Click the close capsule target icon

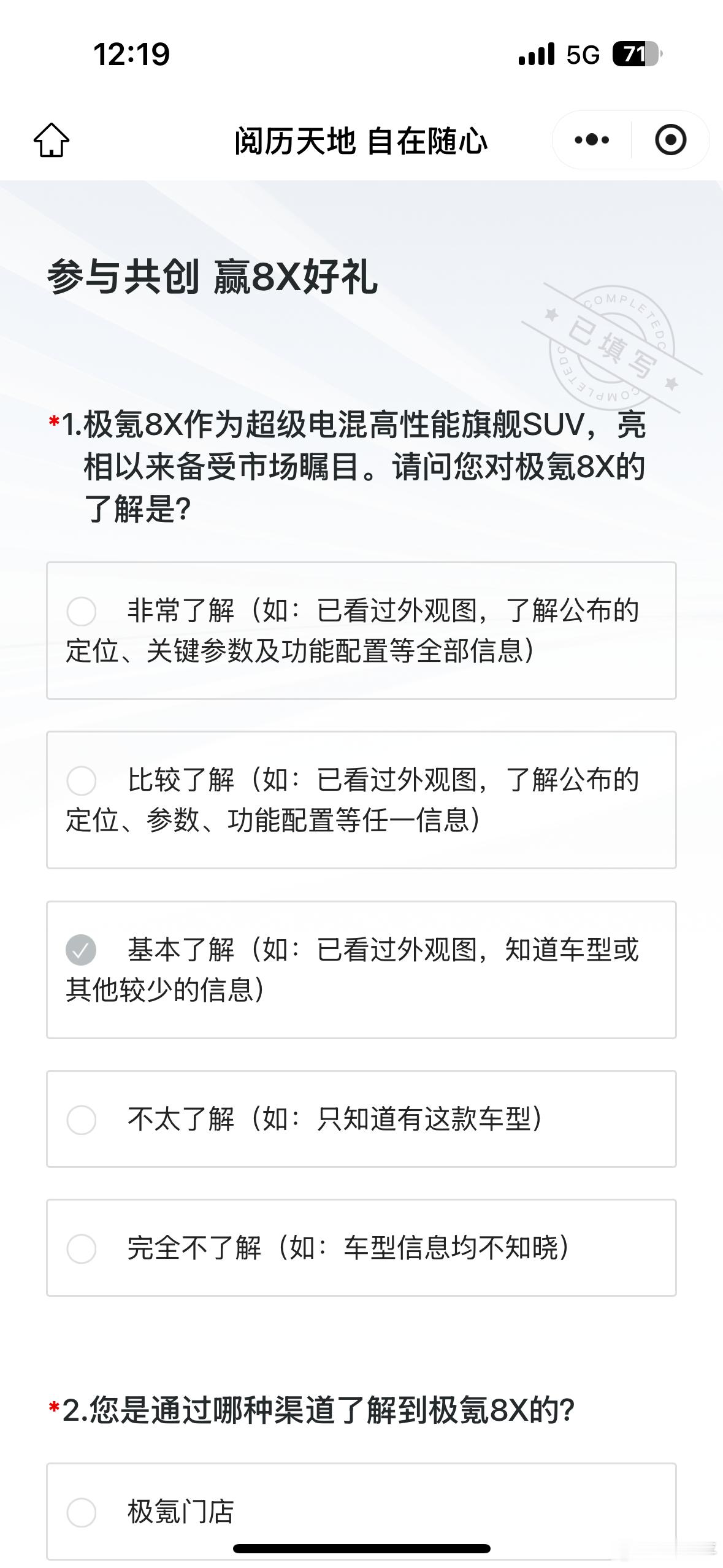coord(670,140)
